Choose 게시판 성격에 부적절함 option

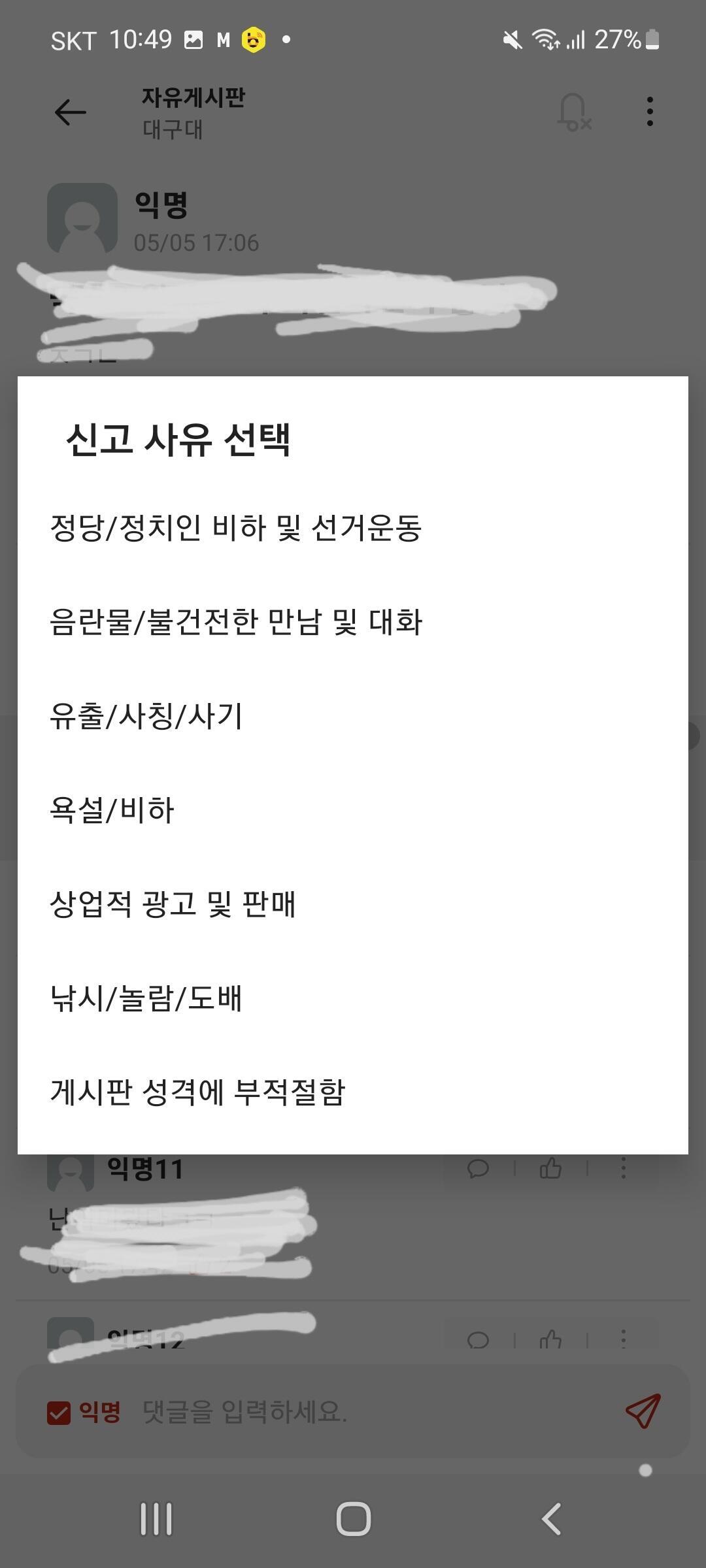[353, 1092]
